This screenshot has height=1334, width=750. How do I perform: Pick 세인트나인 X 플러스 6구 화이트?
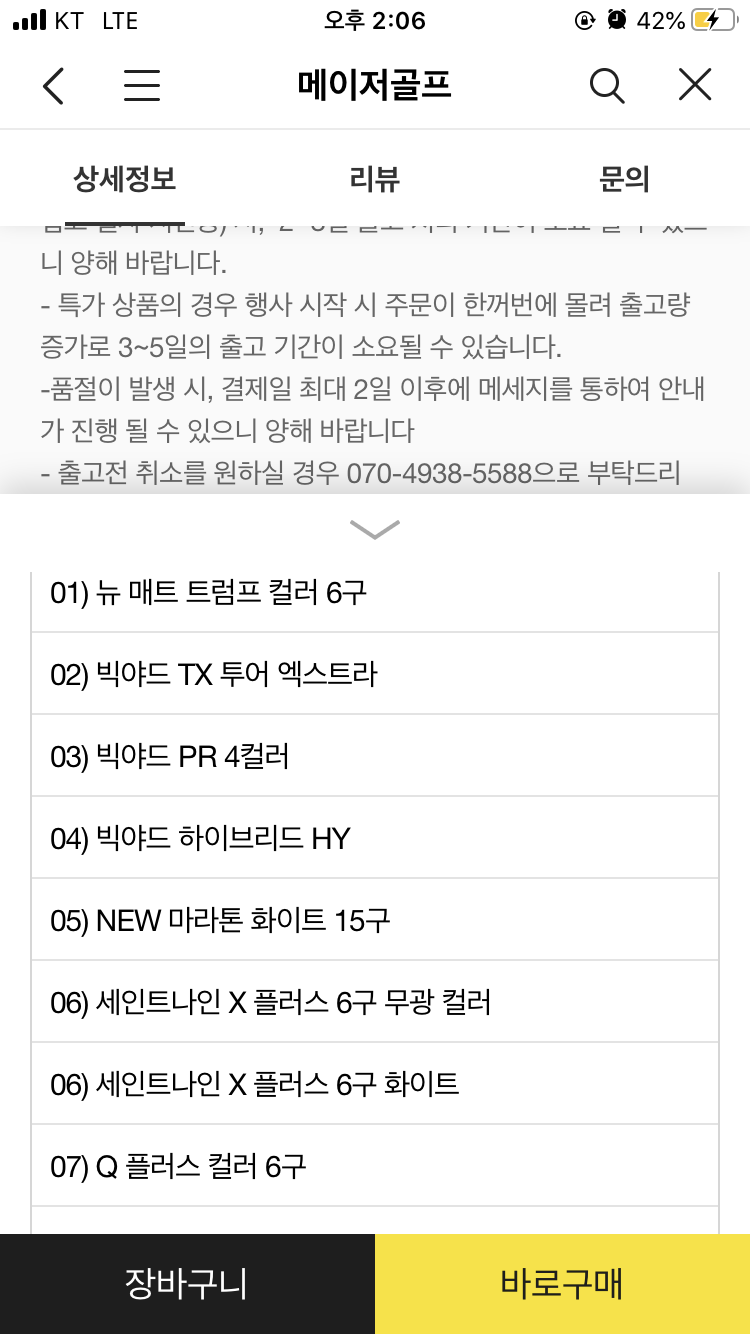point(375,1084)
